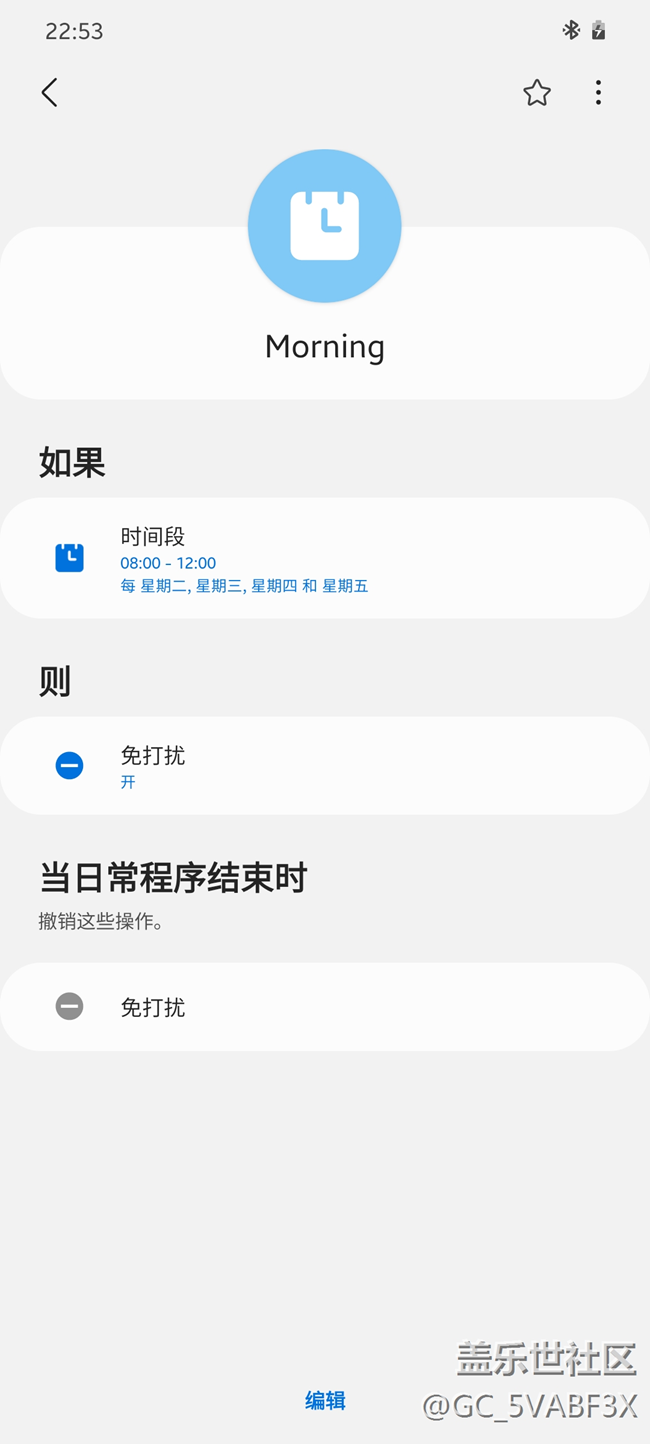Open the three-dot overflow menu
Image resolution: width=650 pixels, height=1444 pixels.
point(598,93)
